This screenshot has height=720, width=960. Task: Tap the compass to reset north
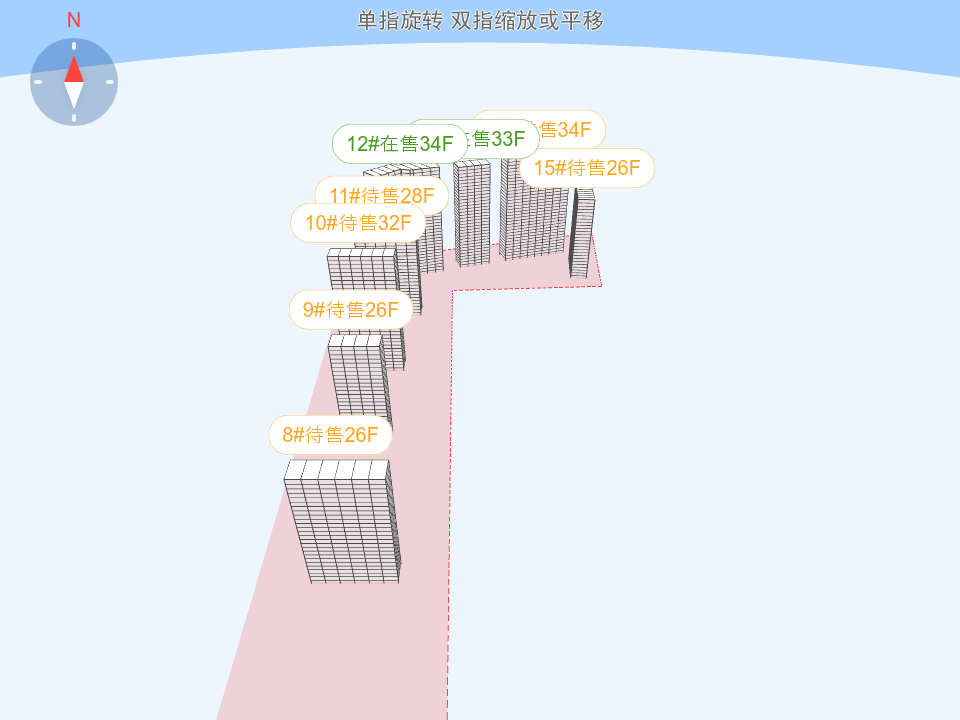pyautogui.click(x=74, y=82)
